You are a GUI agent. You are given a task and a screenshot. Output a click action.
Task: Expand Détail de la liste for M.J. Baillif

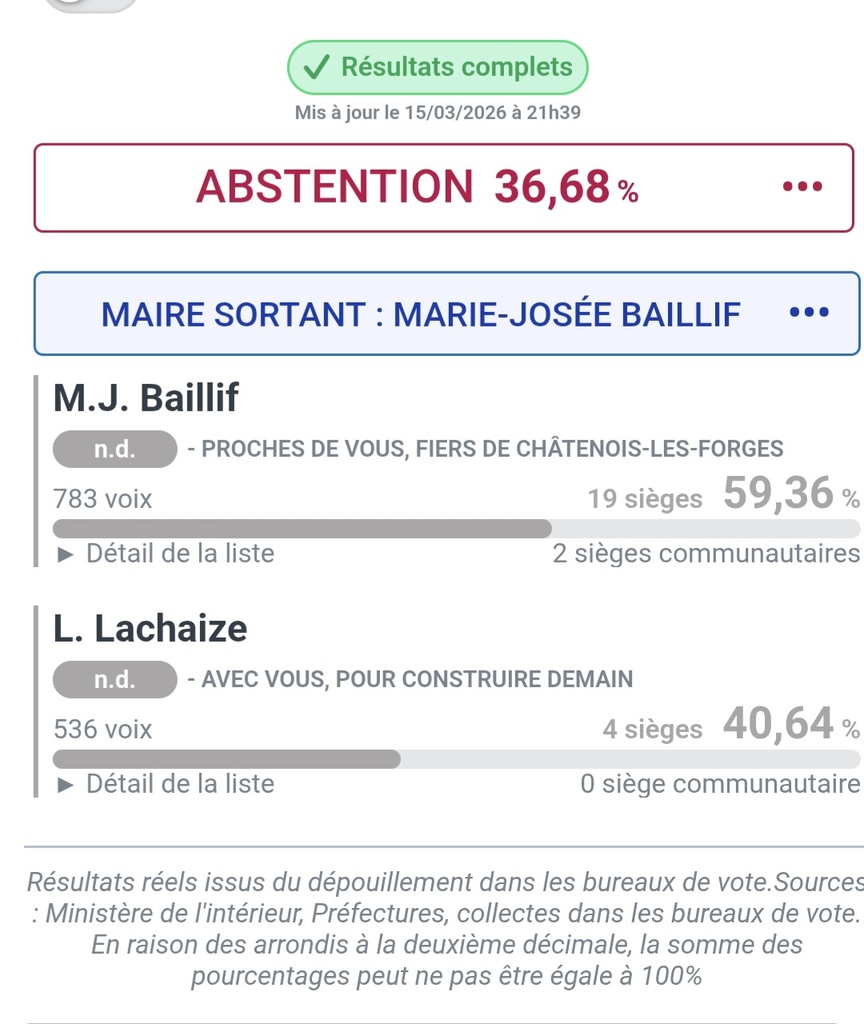(x=166, y=553)
